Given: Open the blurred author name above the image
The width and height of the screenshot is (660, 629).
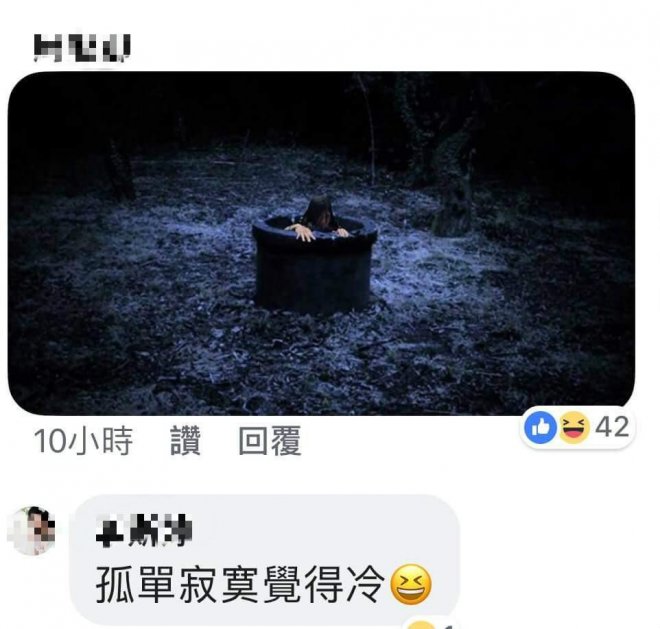Looking at the screenshot, I should [81, 45].
